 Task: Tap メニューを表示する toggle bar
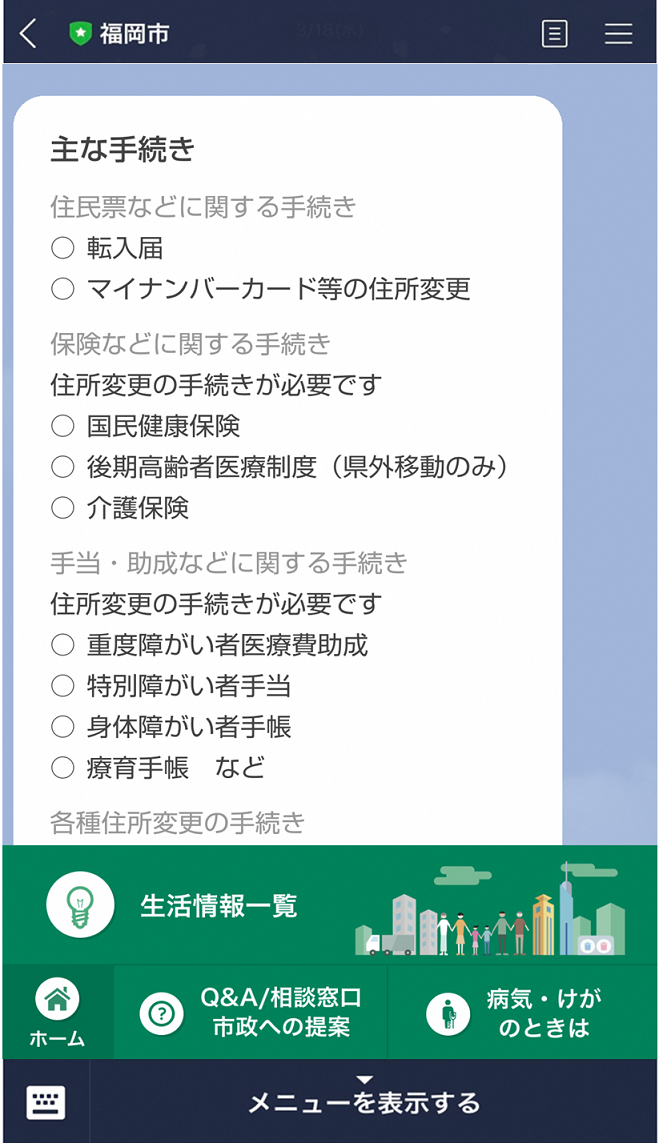[366, 1101]
